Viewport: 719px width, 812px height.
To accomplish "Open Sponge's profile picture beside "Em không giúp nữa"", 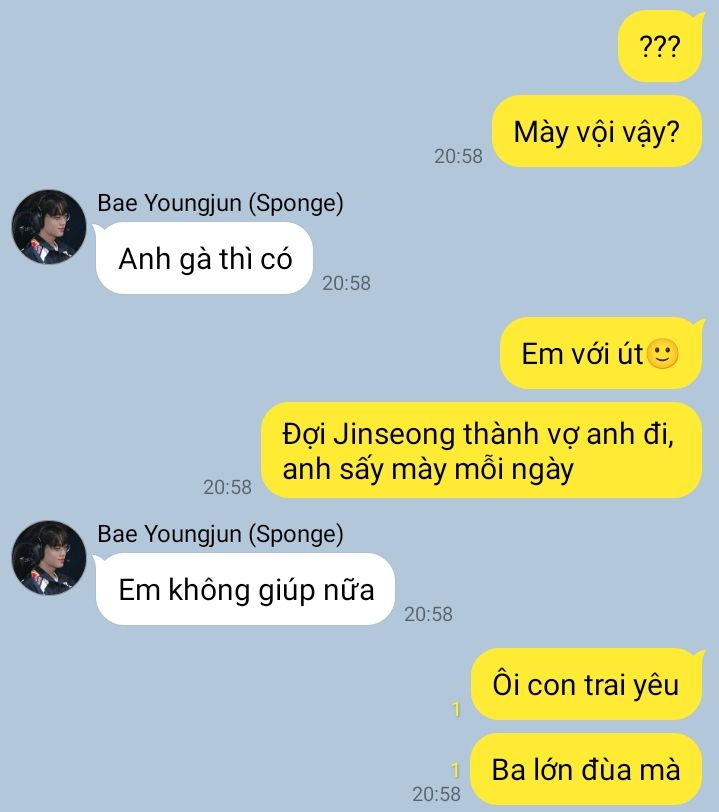I will (49, 558).
